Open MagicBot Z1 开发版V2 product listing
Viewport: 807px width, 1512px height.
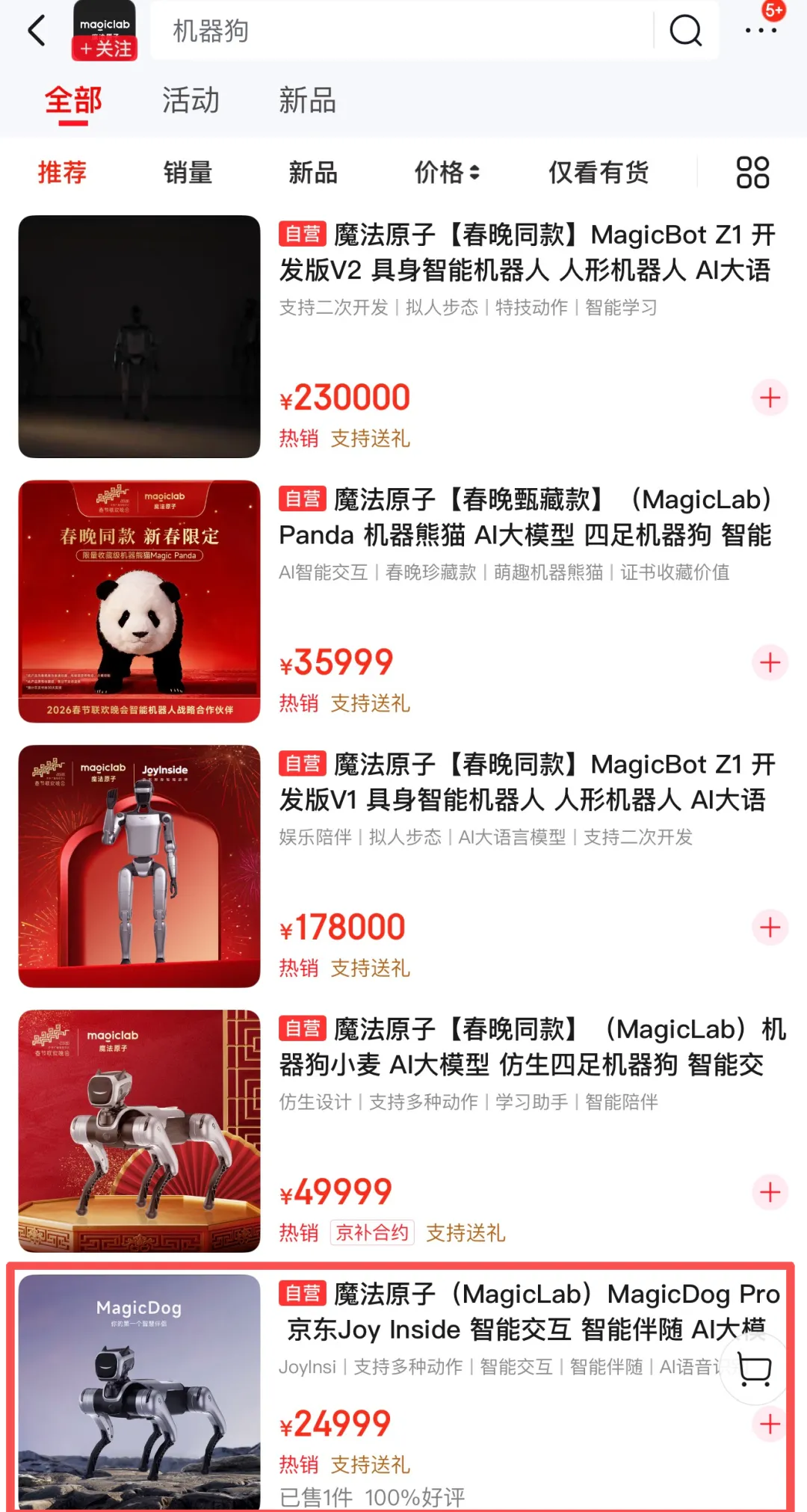tap(527, 253)
